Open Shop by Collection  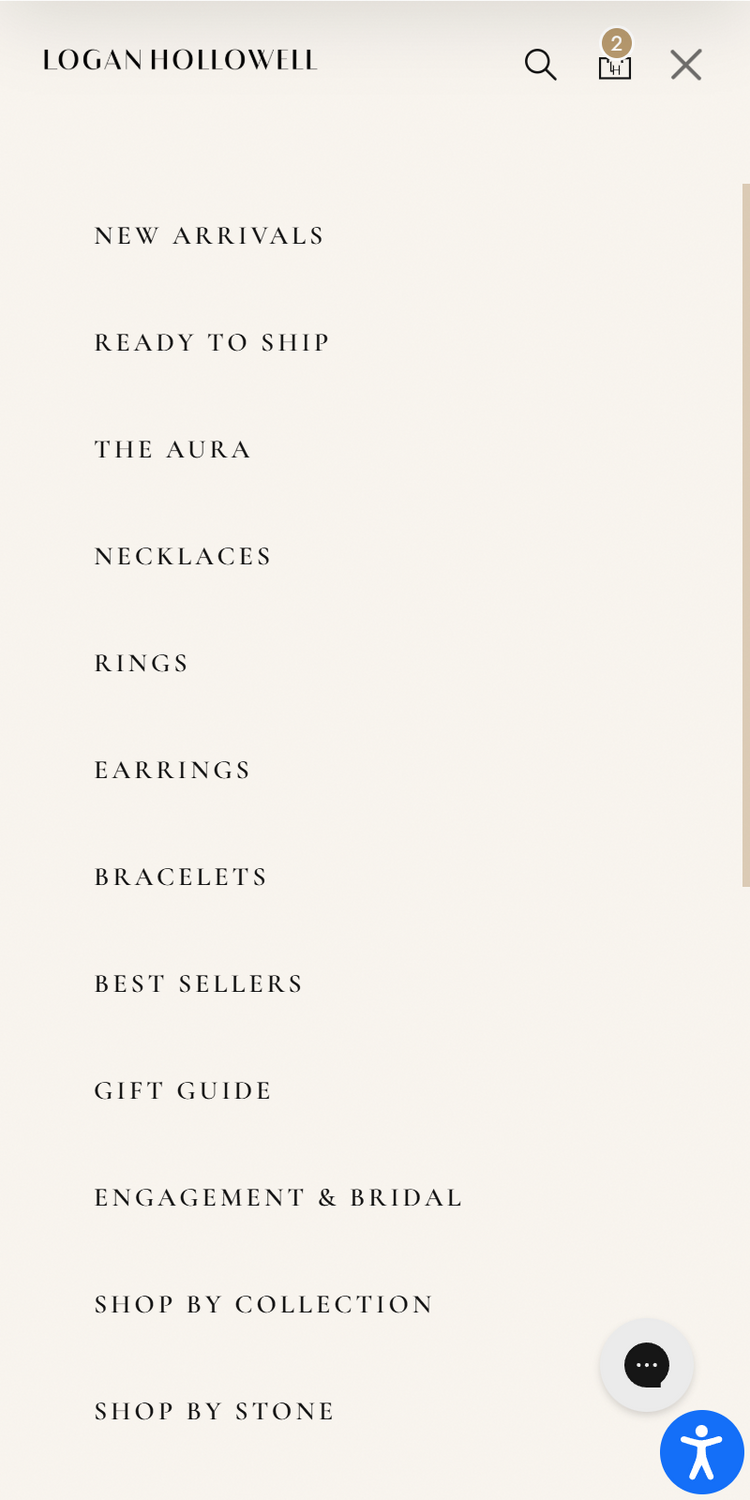(264, 1305)
